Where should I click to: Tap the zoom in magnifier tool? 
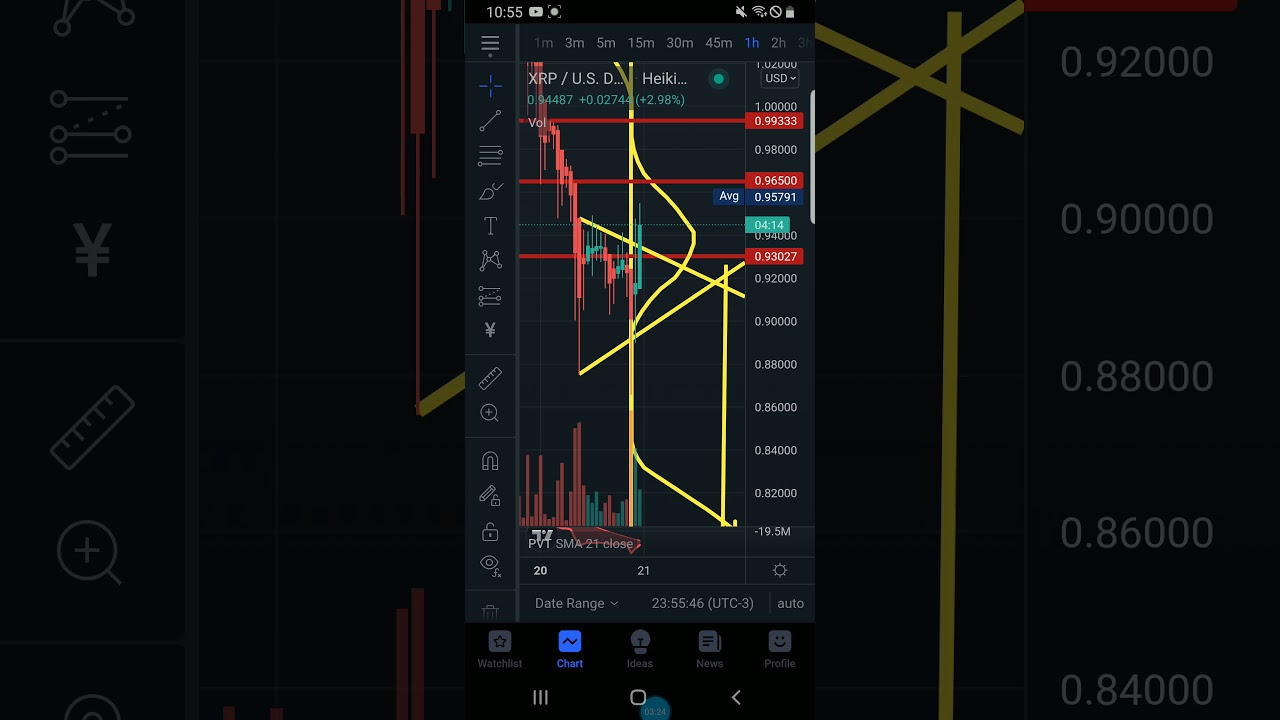pos(490,413)
